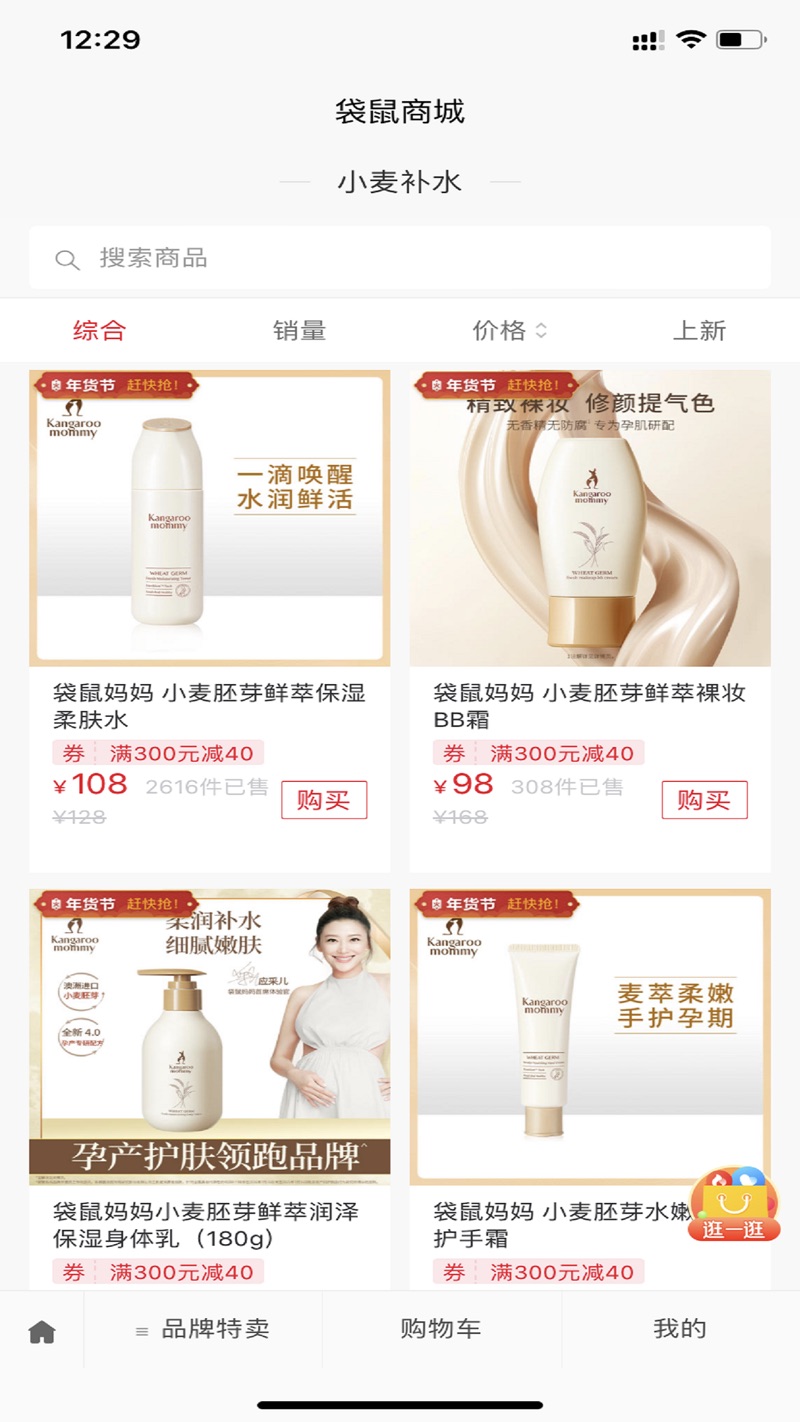Open the 品牌特卖 menu
Viewport: 800px width, 1422px height.
[204, 1330]
